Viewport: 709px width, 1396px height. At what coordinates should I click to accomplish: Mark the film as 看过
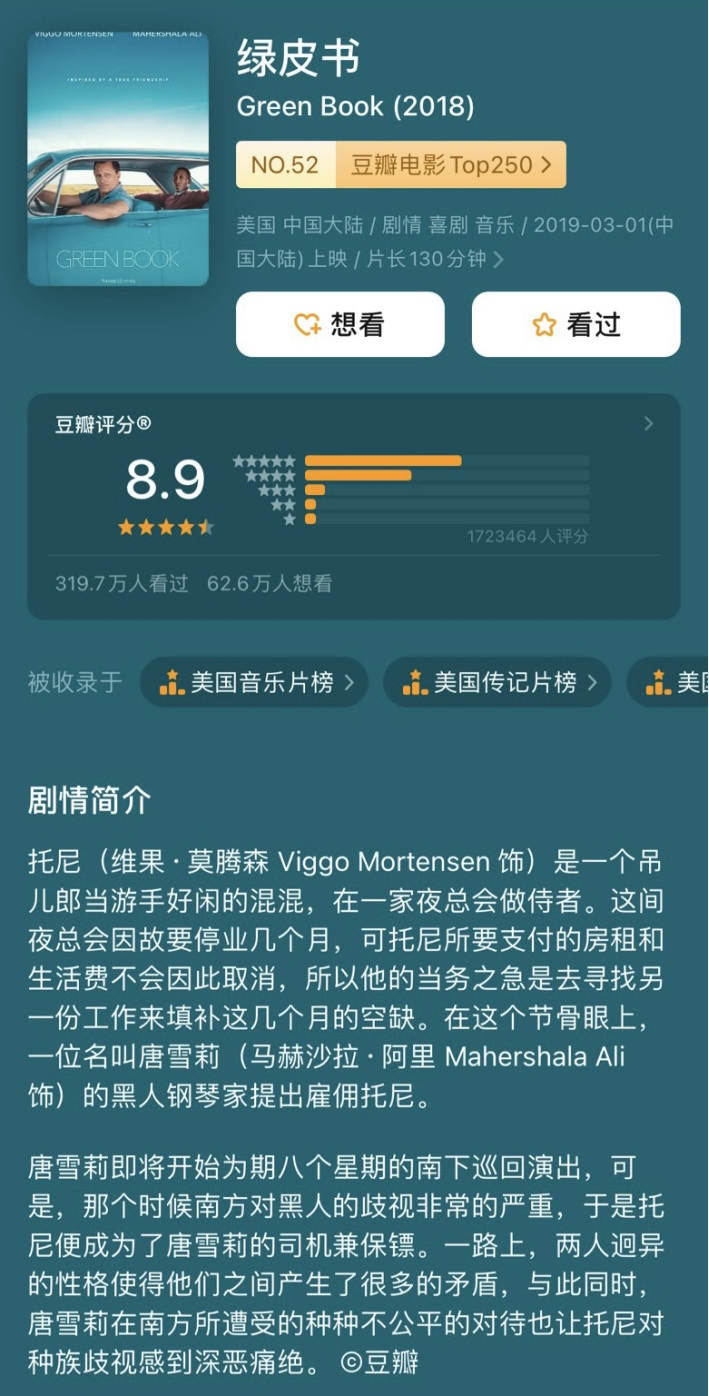click(x=576, y=324)
